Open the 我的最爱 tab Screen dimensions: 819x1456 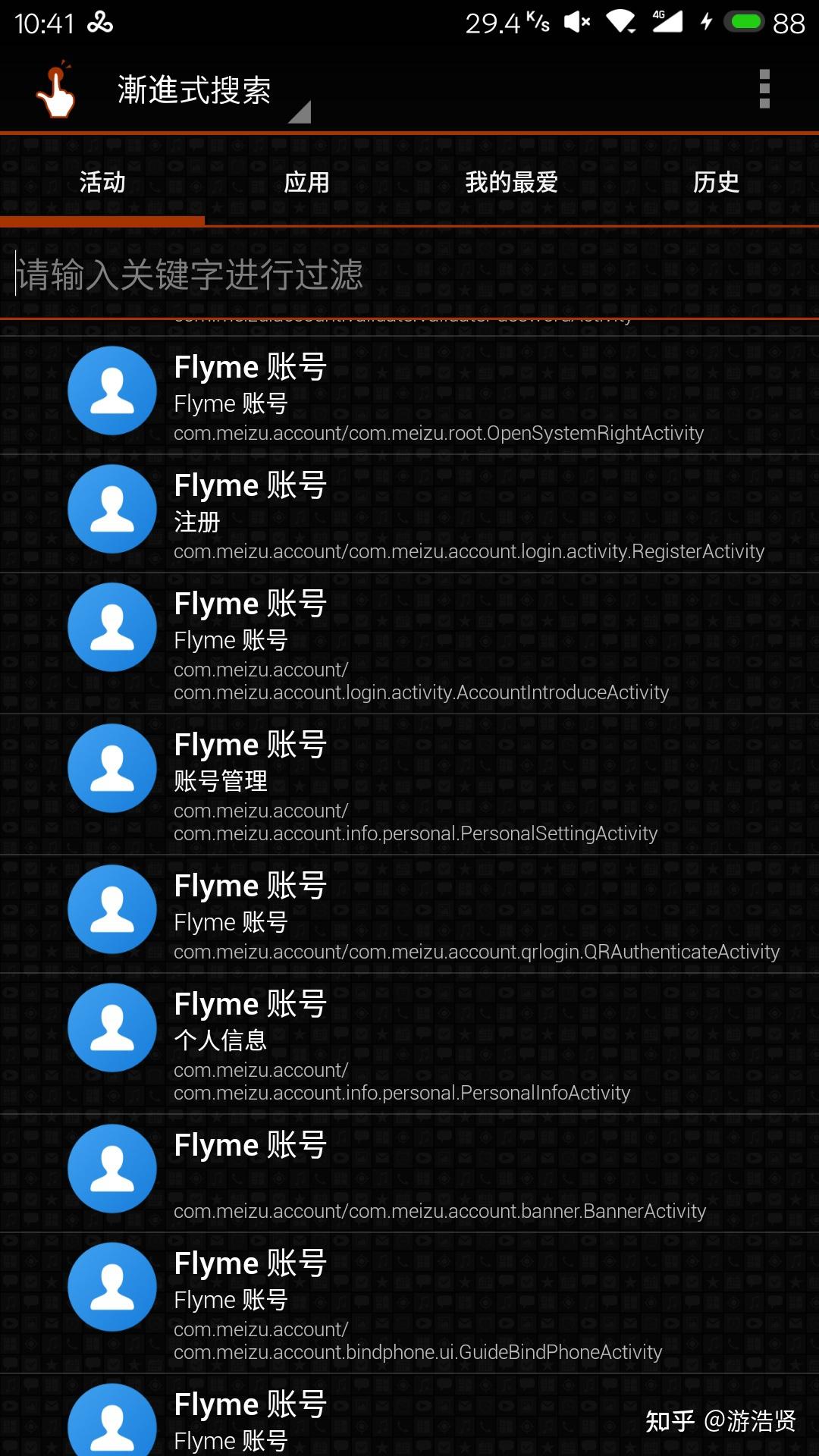[512, 183]
